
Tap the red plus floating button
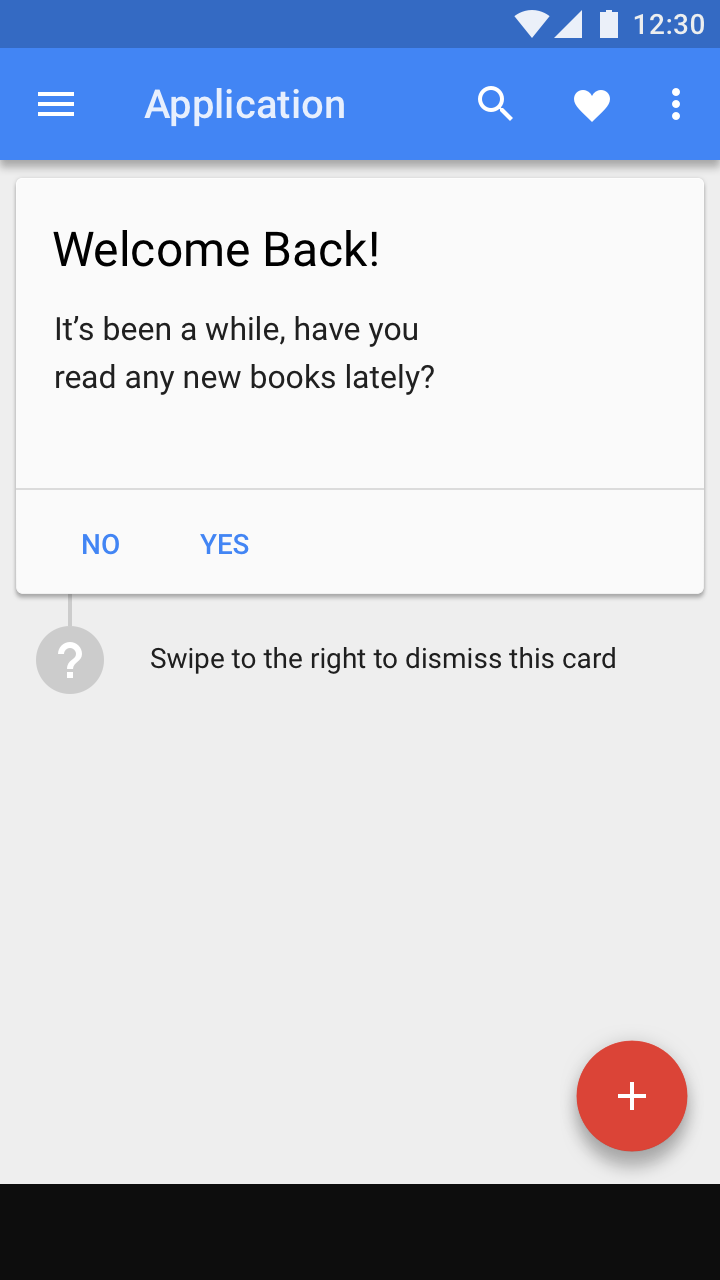[632, 1096]
